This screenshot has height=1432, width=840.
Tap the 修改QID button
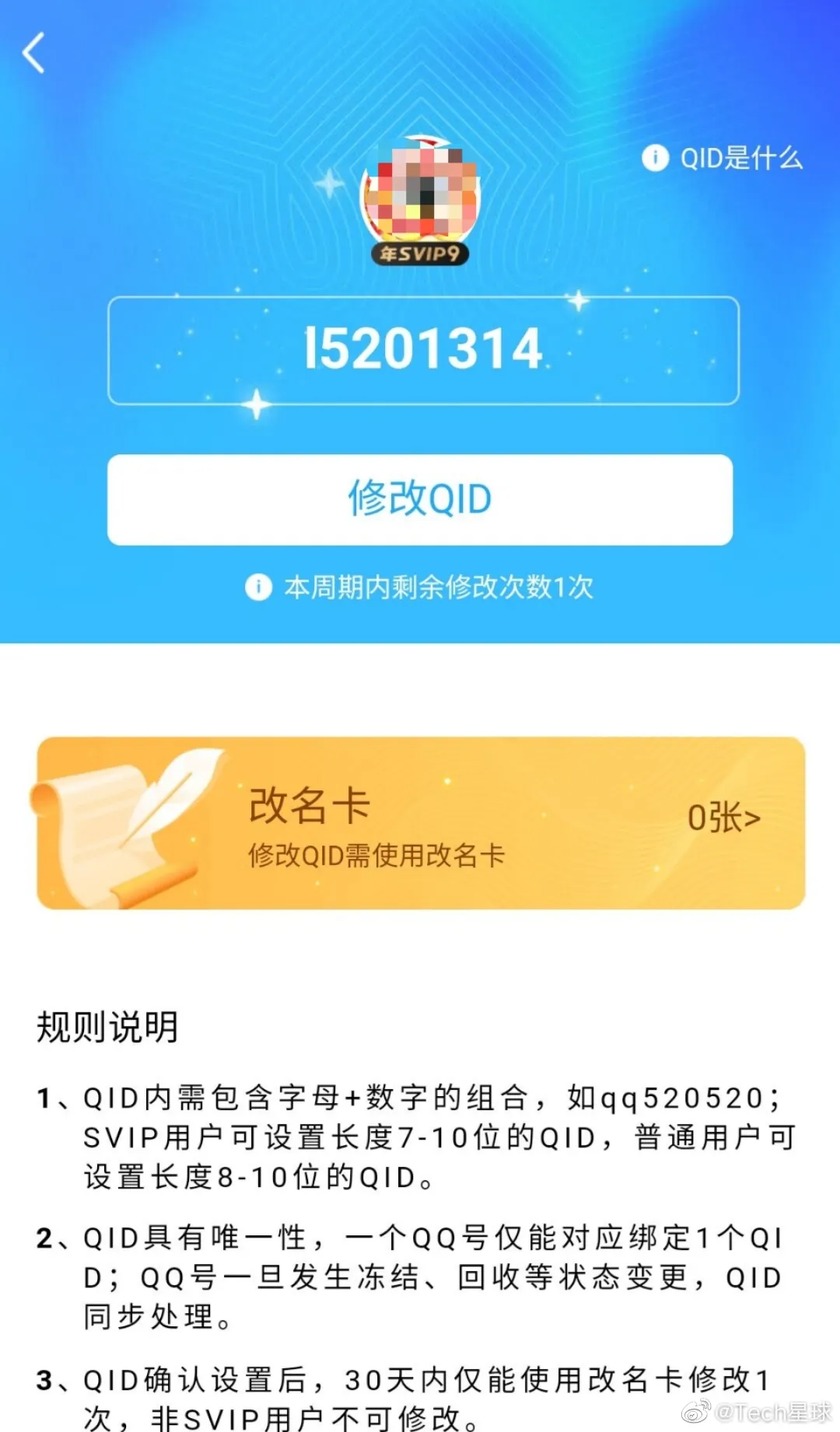(420, 499)
